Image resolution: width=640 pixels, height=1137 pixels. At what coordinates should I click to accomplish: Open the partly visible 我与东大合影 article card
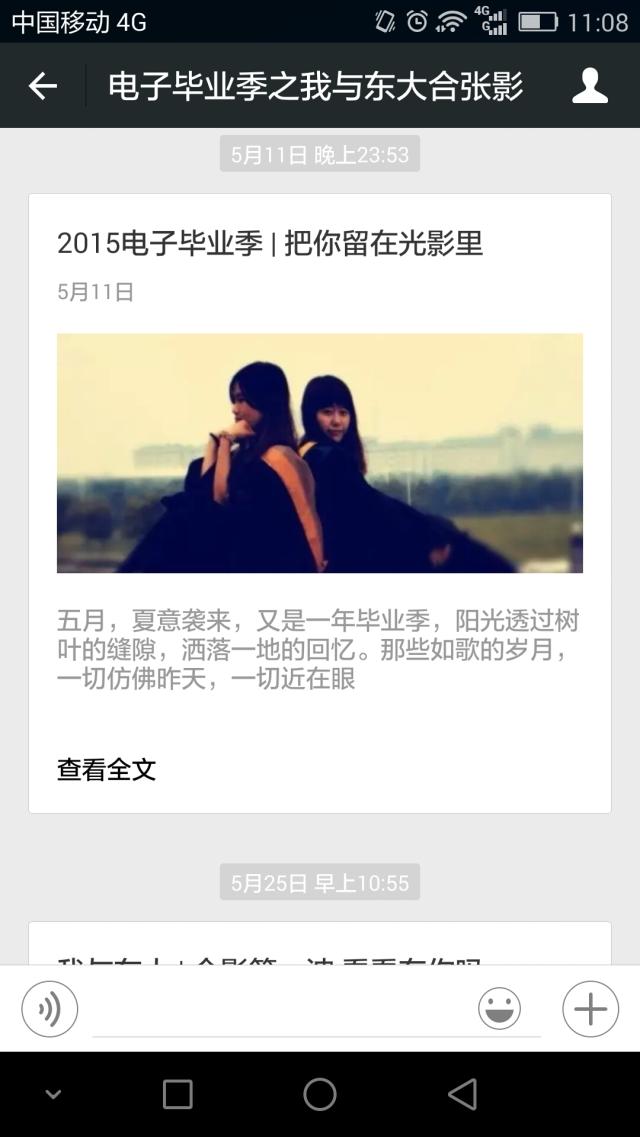319,945
